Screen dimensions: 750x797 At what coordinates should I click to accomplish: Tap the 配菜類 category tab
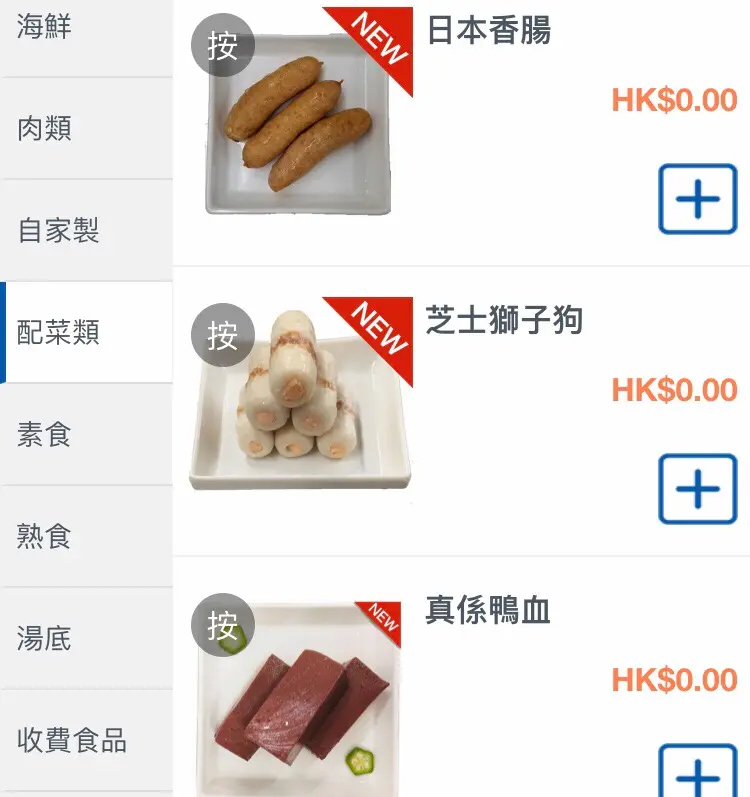(85, 333)
